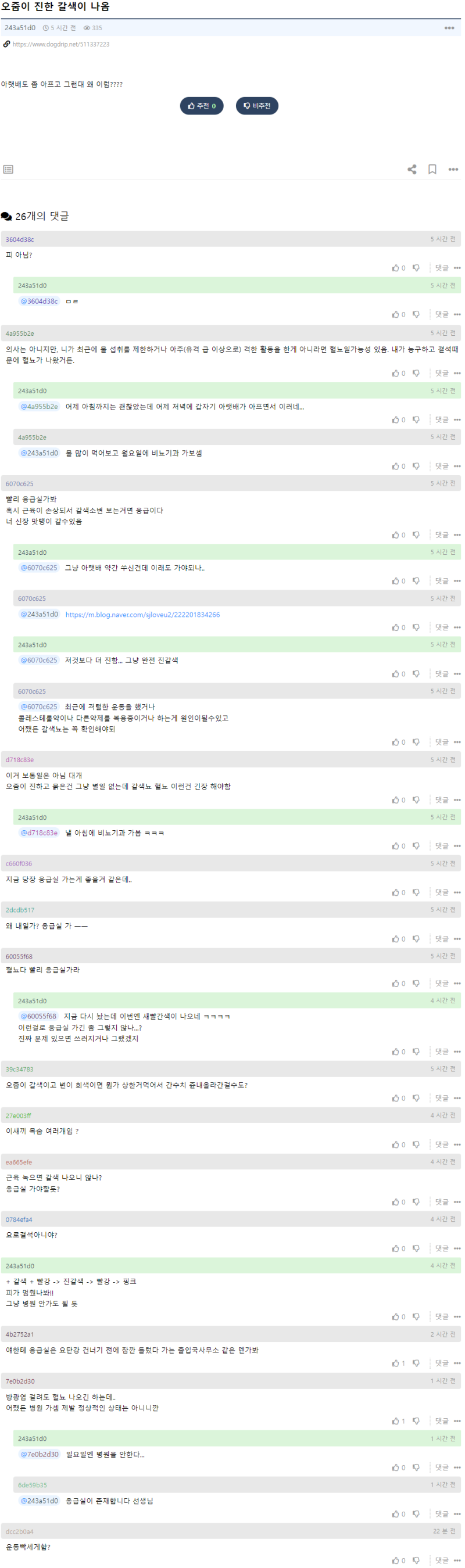This screenshot has height=1568, width=465.
Task: Like the '운동빡세게함?' comment by dcc2b0a4
Action: point(396,1560)
